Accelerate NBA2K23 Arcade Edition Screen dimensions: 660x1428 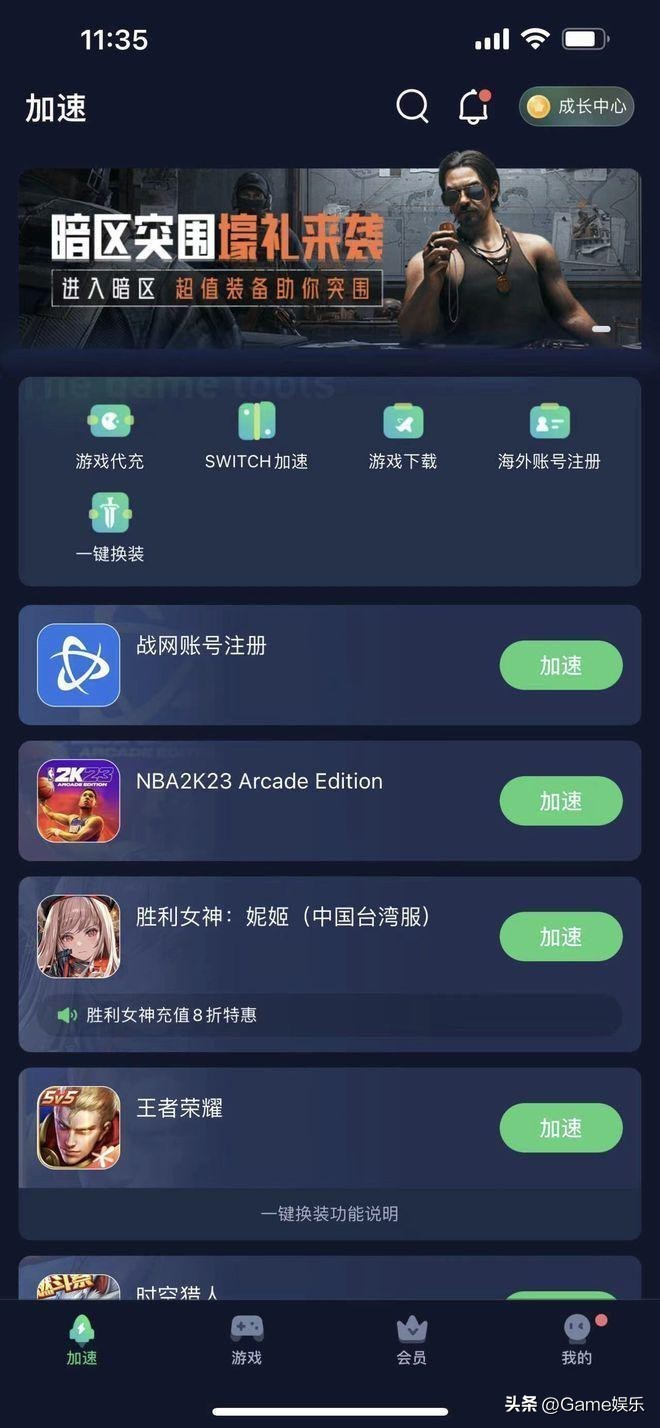coord(560,801)
